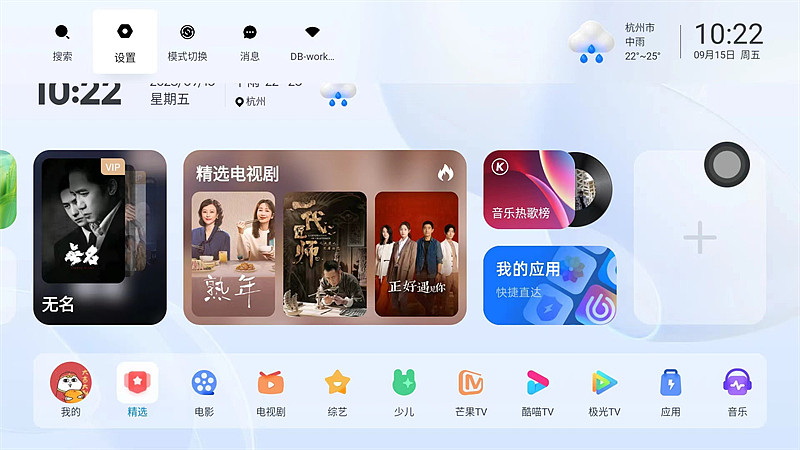Image resolution: width=800 pixels, height=450 pixels.
Task: Open the 熟年 drama poster
Action: [x=233, y=254]
